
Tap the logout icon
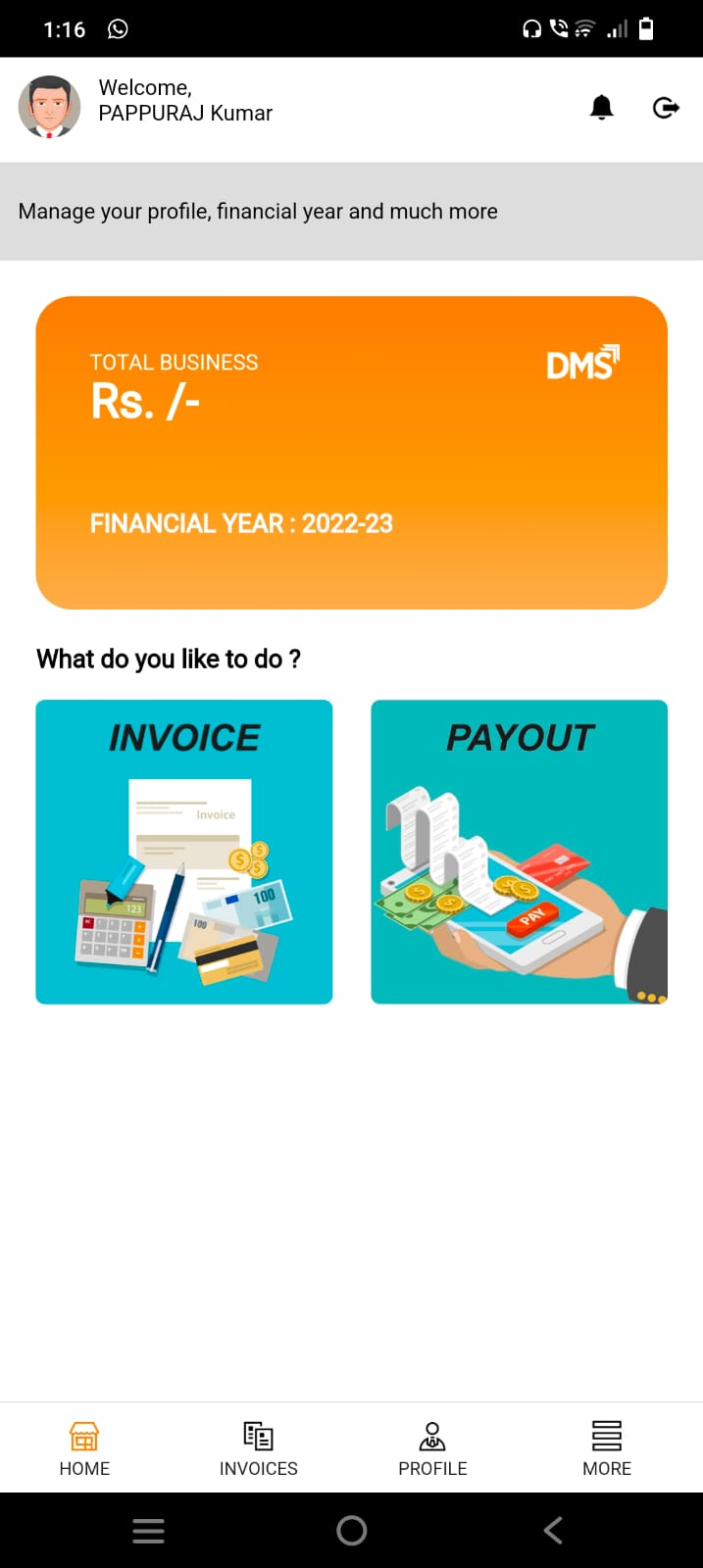[x=666, y=108]
